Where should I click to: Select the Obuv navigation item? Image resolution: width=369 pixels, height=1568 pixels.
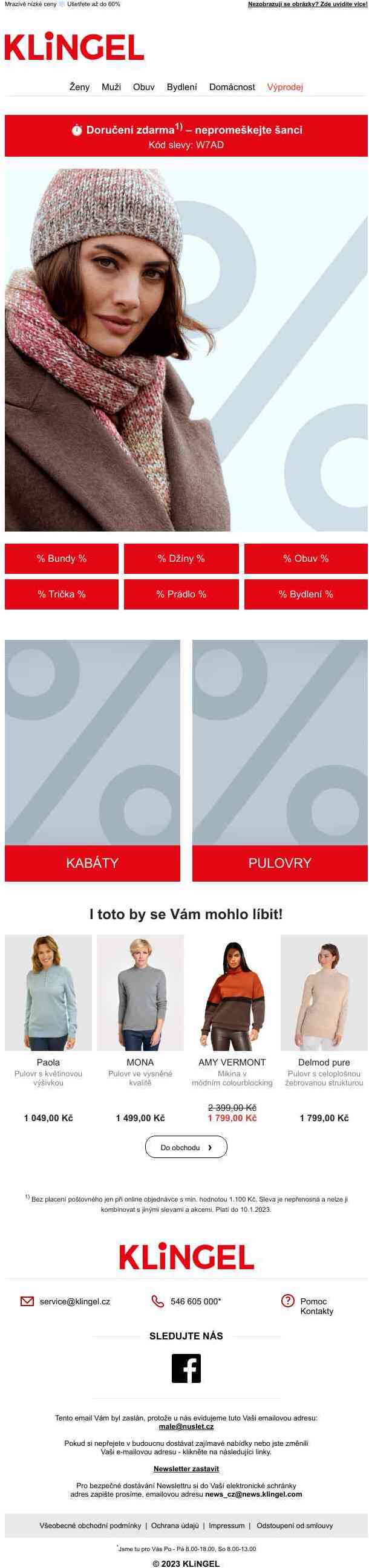144,87
